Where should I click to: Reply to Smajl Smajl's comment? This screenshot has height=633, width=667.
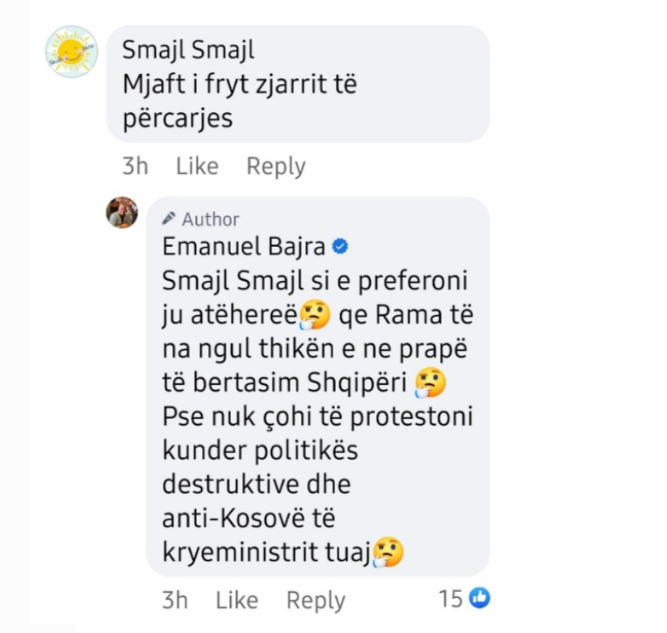[275, 167]
